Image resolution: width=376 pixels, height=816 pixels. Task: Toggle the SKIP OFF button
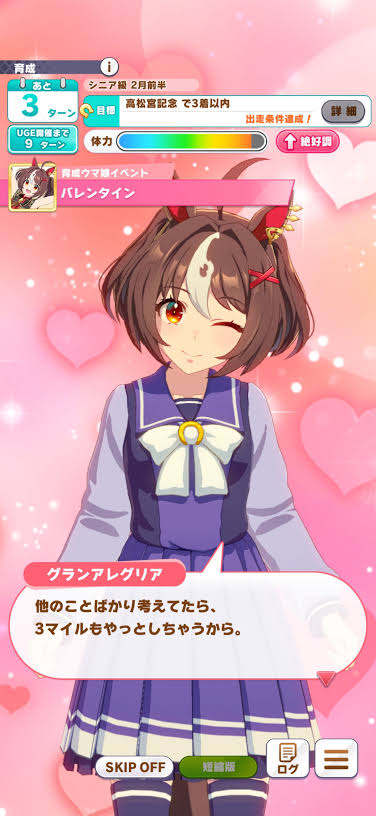[135, 767]
